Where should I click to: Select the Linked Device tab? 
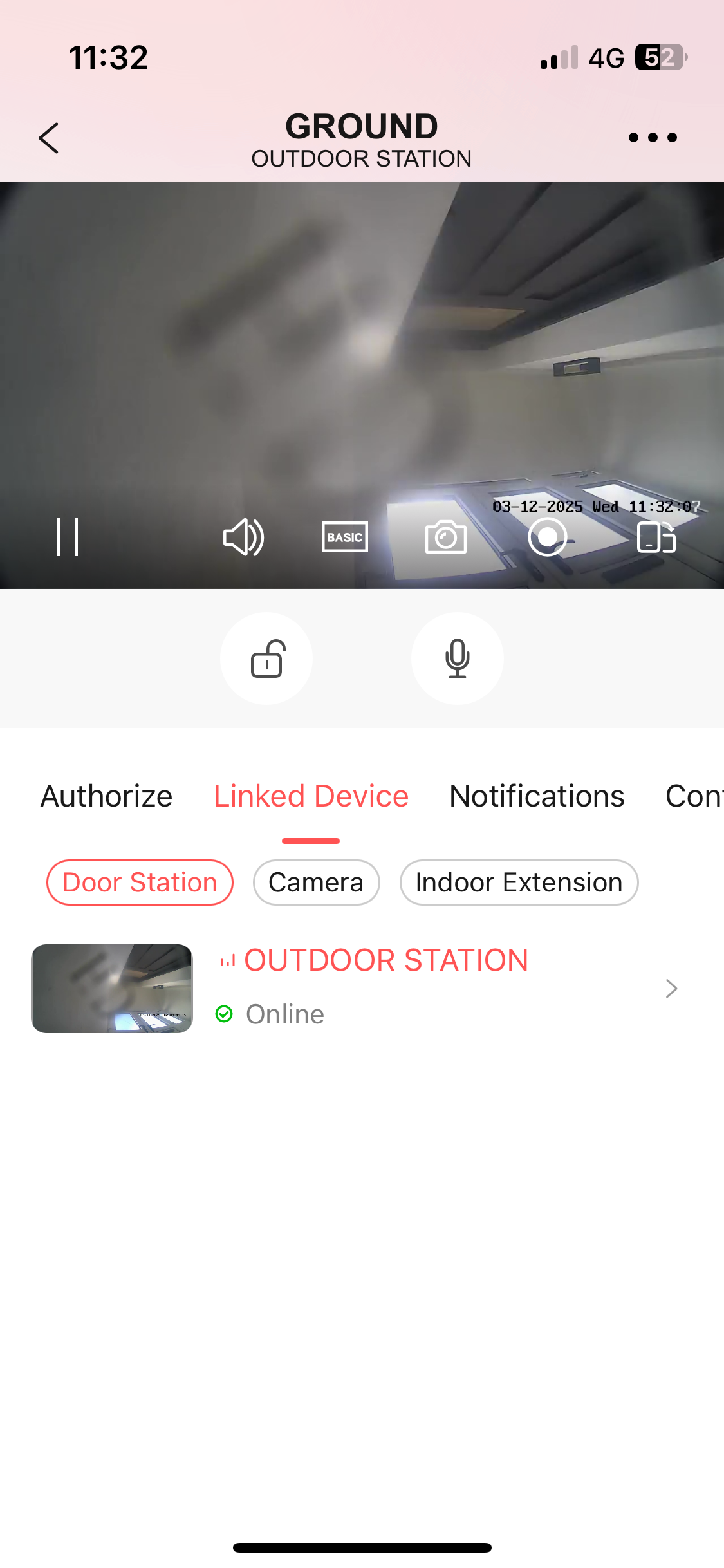point(311,796)
